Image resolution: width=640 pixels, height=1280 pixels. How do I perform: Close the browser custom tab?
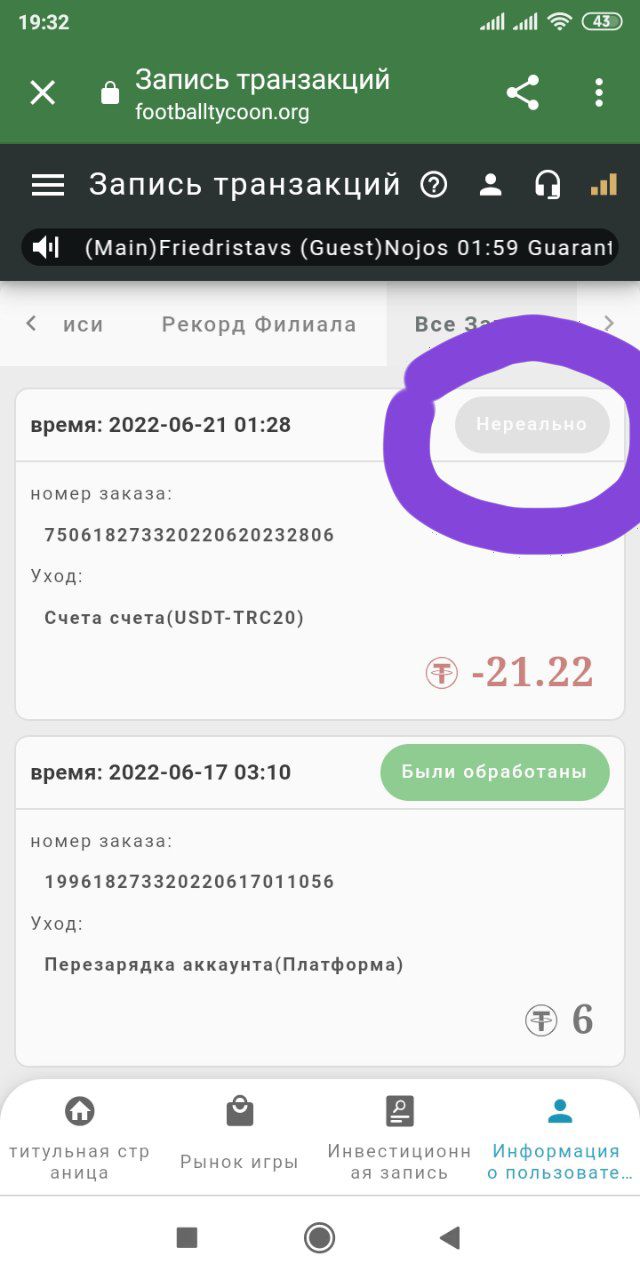[42, 93]
